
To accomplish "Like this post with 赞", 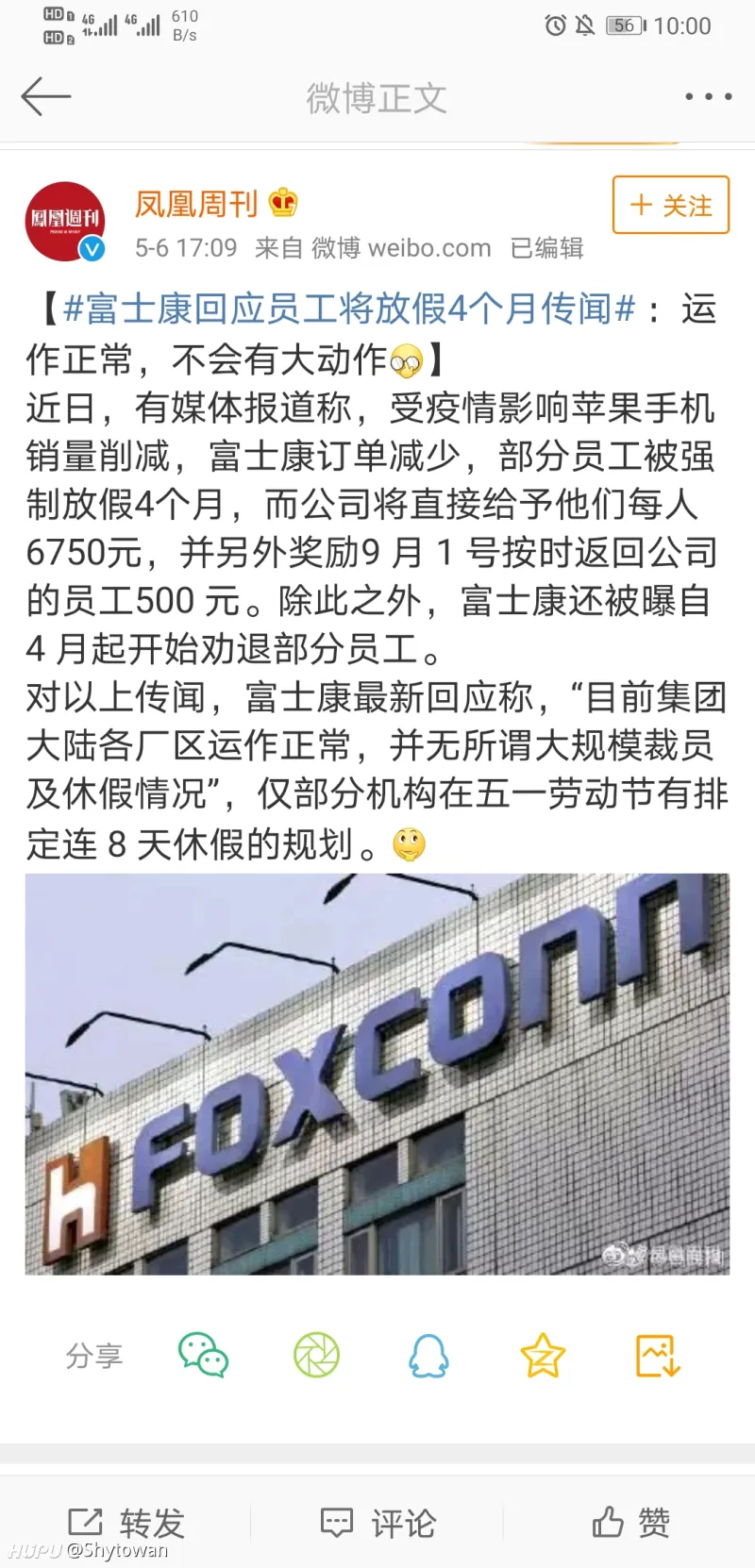I will click(x=630, y=1522).
